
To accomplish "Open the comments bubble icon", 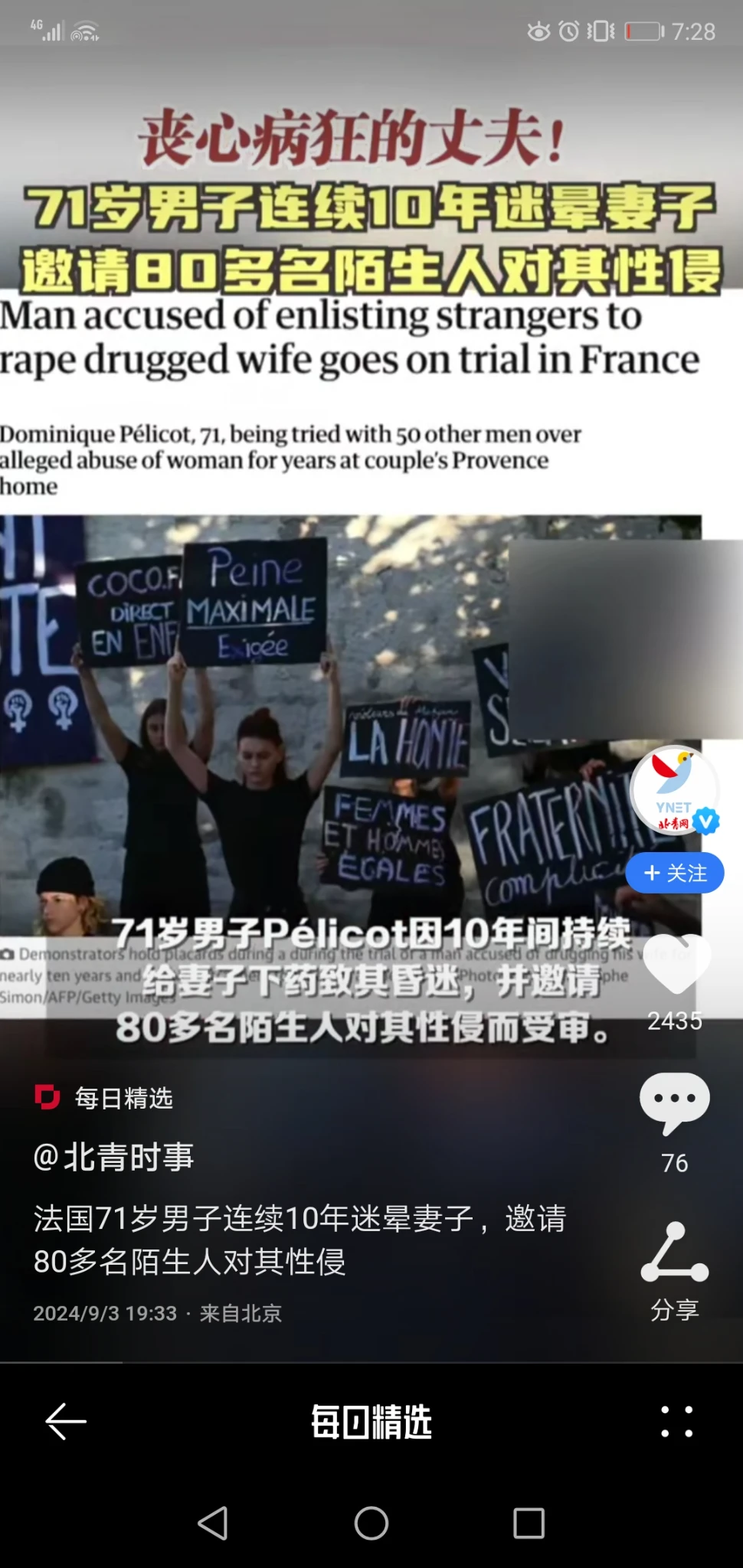I will point(675,1102).
